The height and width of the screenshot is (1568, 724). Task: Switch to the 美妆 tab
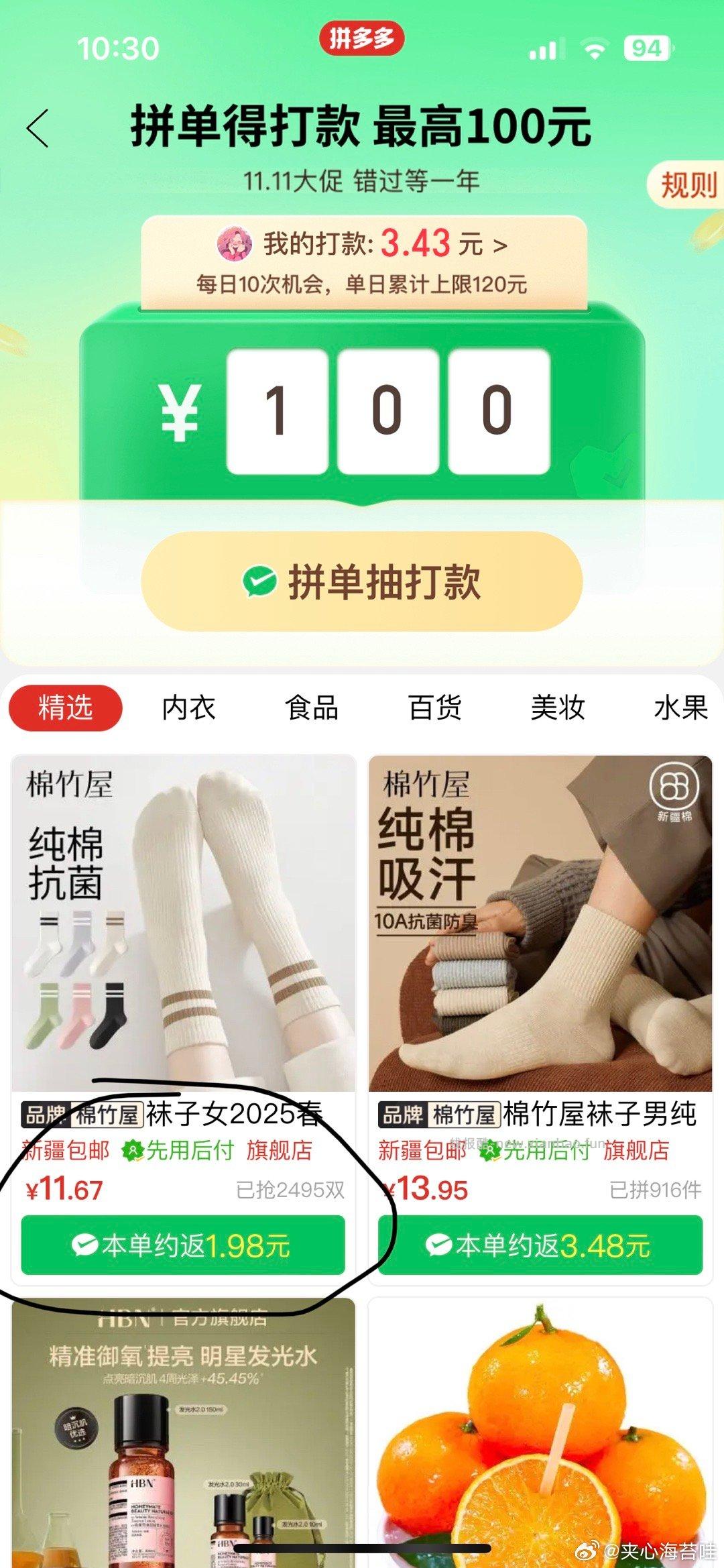pos(559,708)
